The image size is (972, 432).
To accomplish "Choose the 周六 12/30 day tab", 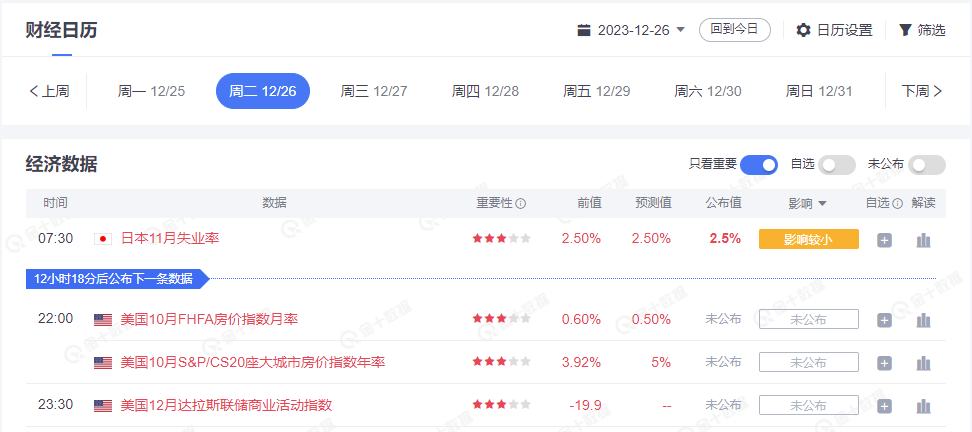I will click(708, 91).
